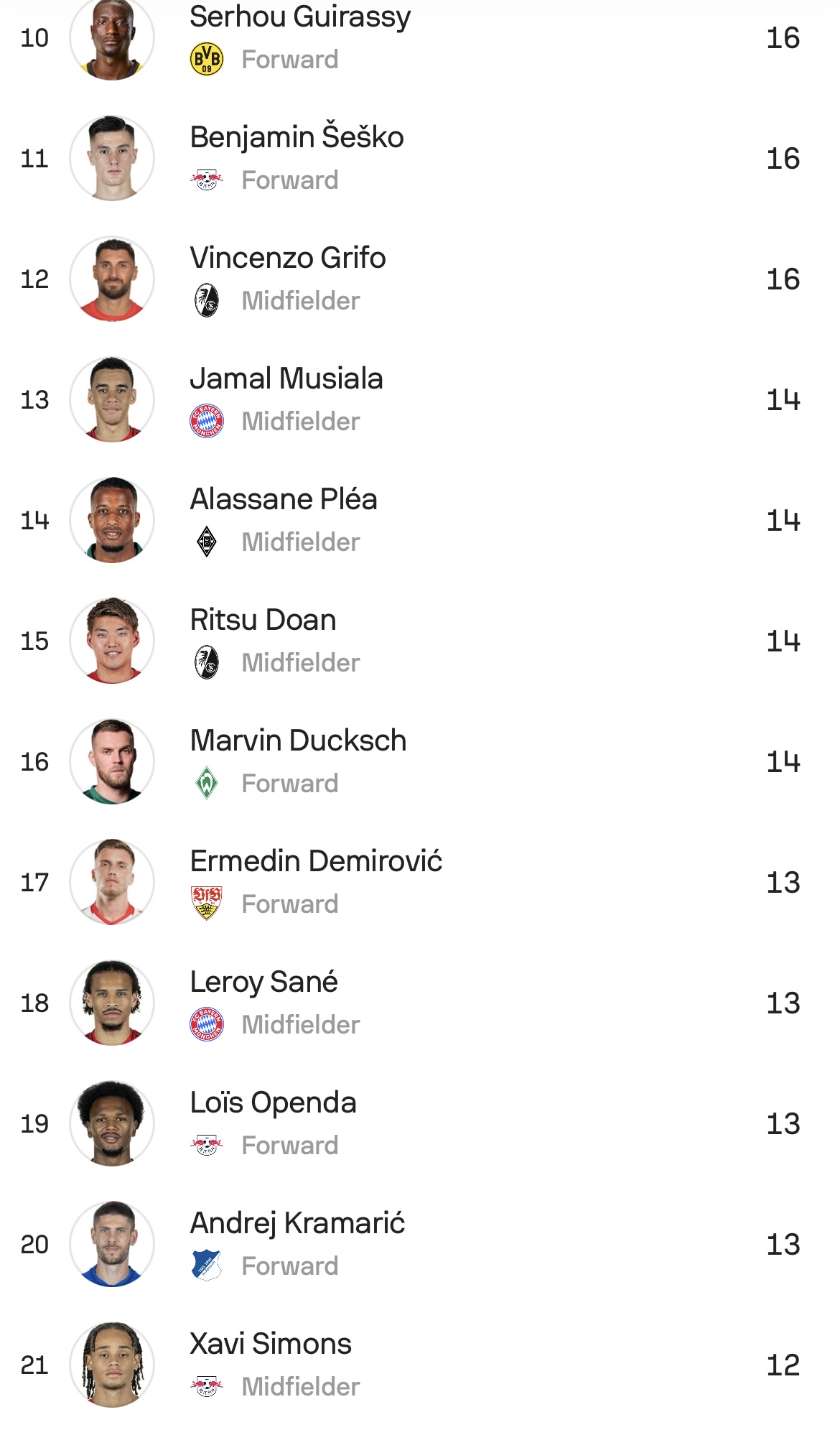Viewport: 840px width, 1430px height.
Task: Select Marvin Ducksch from the list
Action: click(x=420, y=761)
